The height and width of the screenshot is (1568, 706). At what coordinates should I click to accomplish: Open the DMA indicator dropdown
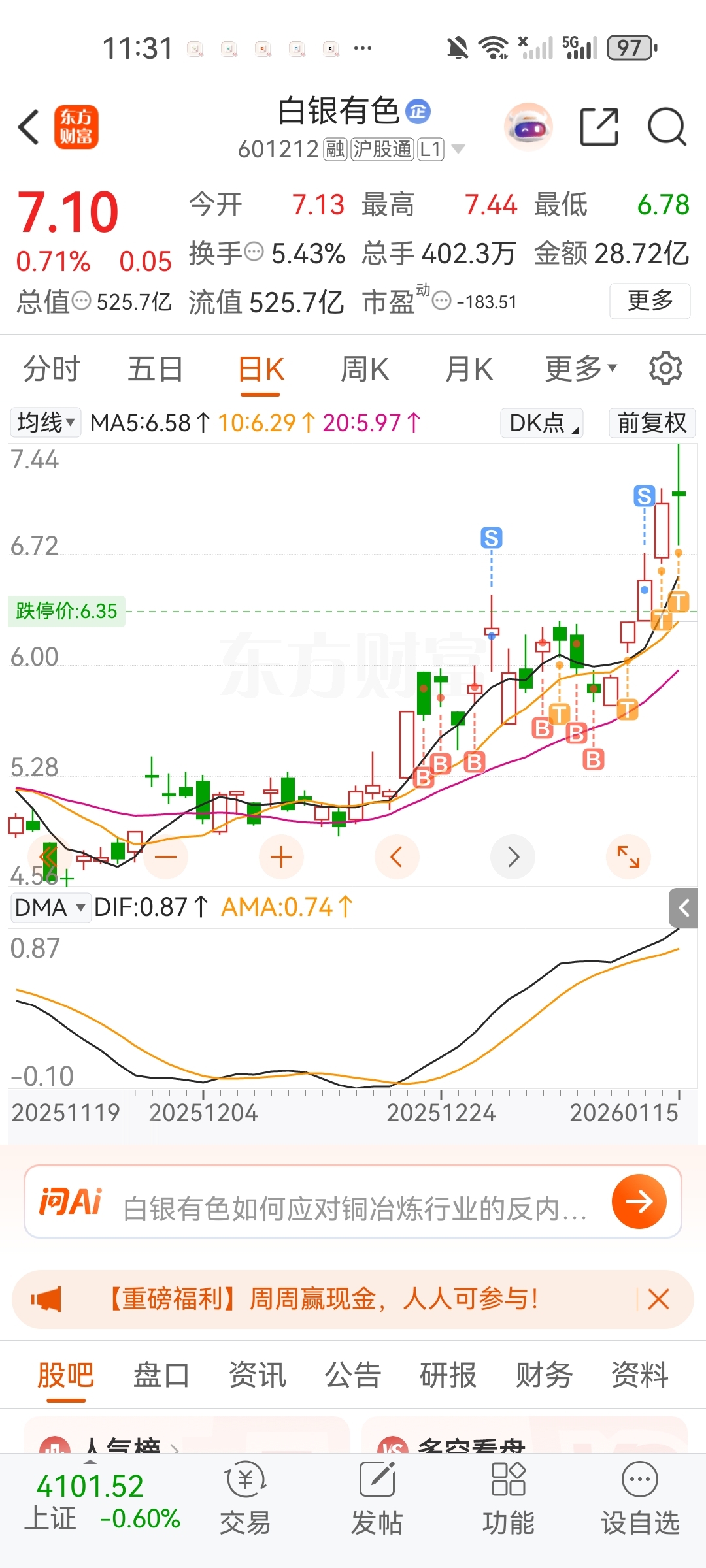50,907
